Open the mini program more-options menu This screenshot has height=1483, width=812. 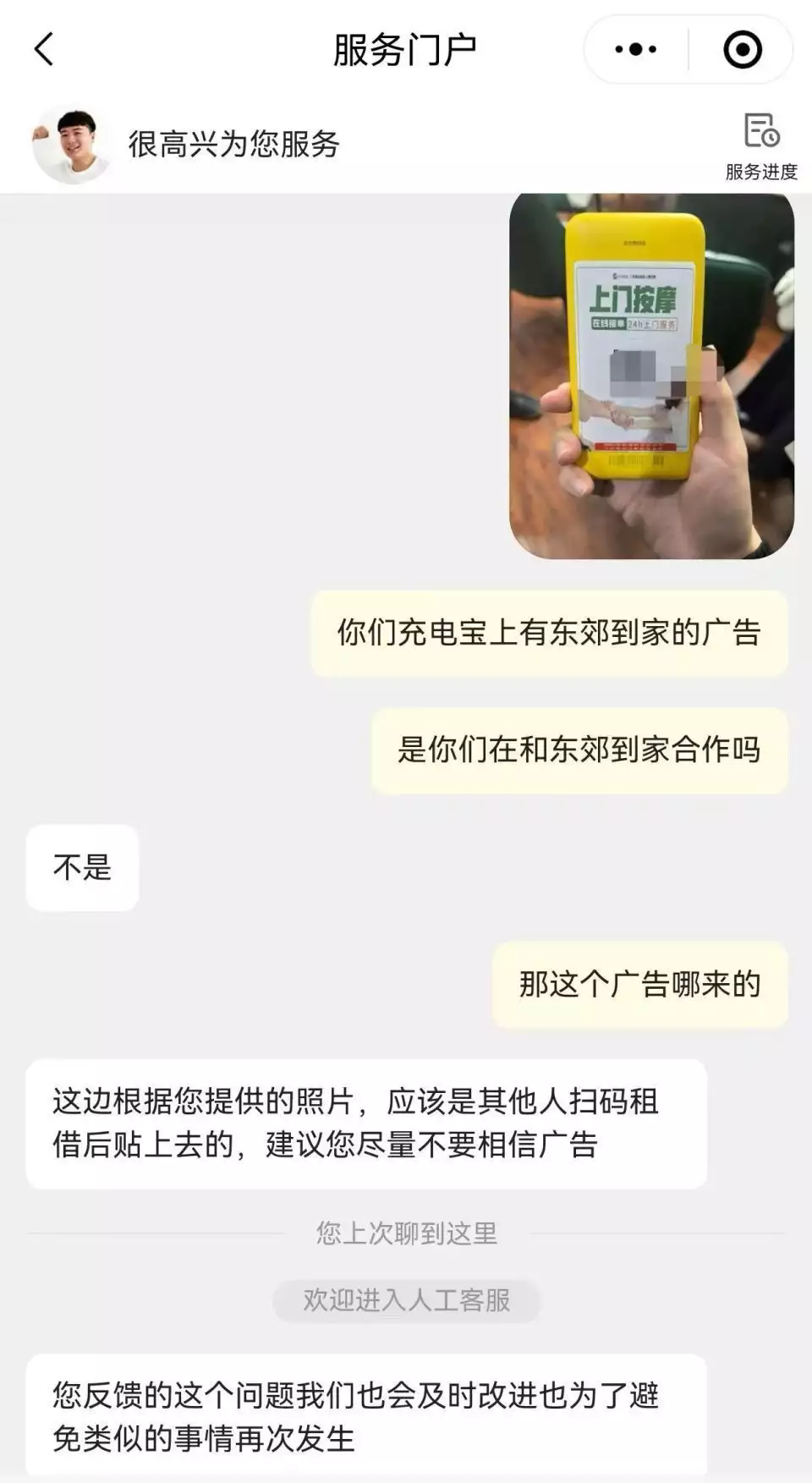pos(635,49)
